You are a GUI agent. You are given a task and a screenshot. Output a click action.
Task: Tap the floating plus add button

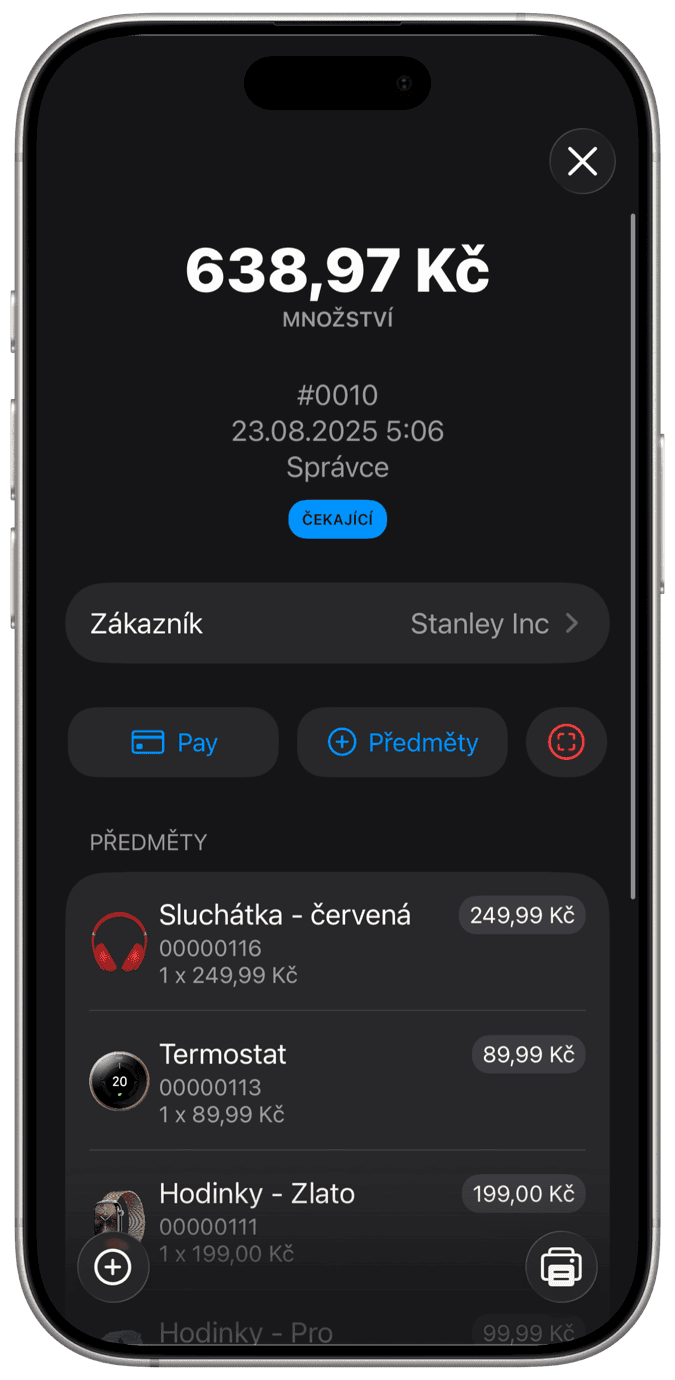coord(113,1267)
